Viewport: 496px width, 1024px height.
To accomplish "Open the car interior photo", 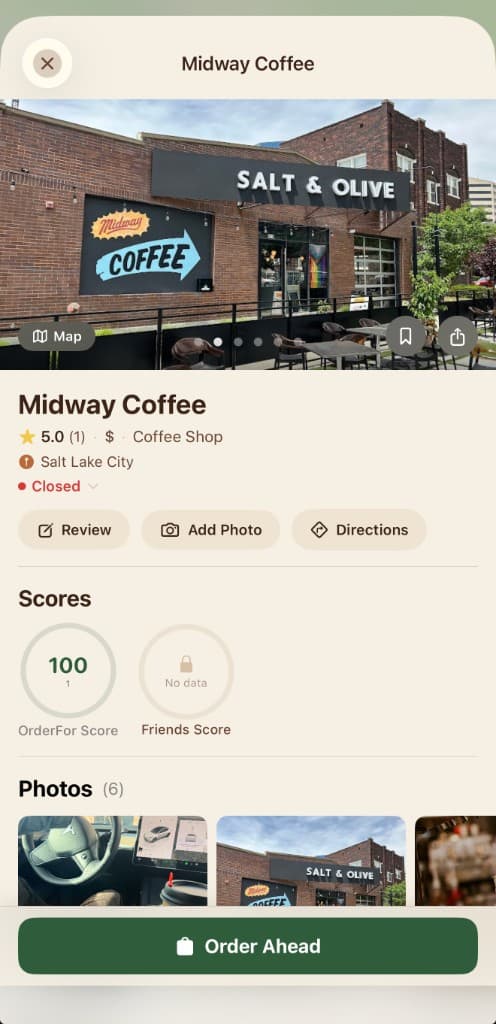I will pos(113,861).
